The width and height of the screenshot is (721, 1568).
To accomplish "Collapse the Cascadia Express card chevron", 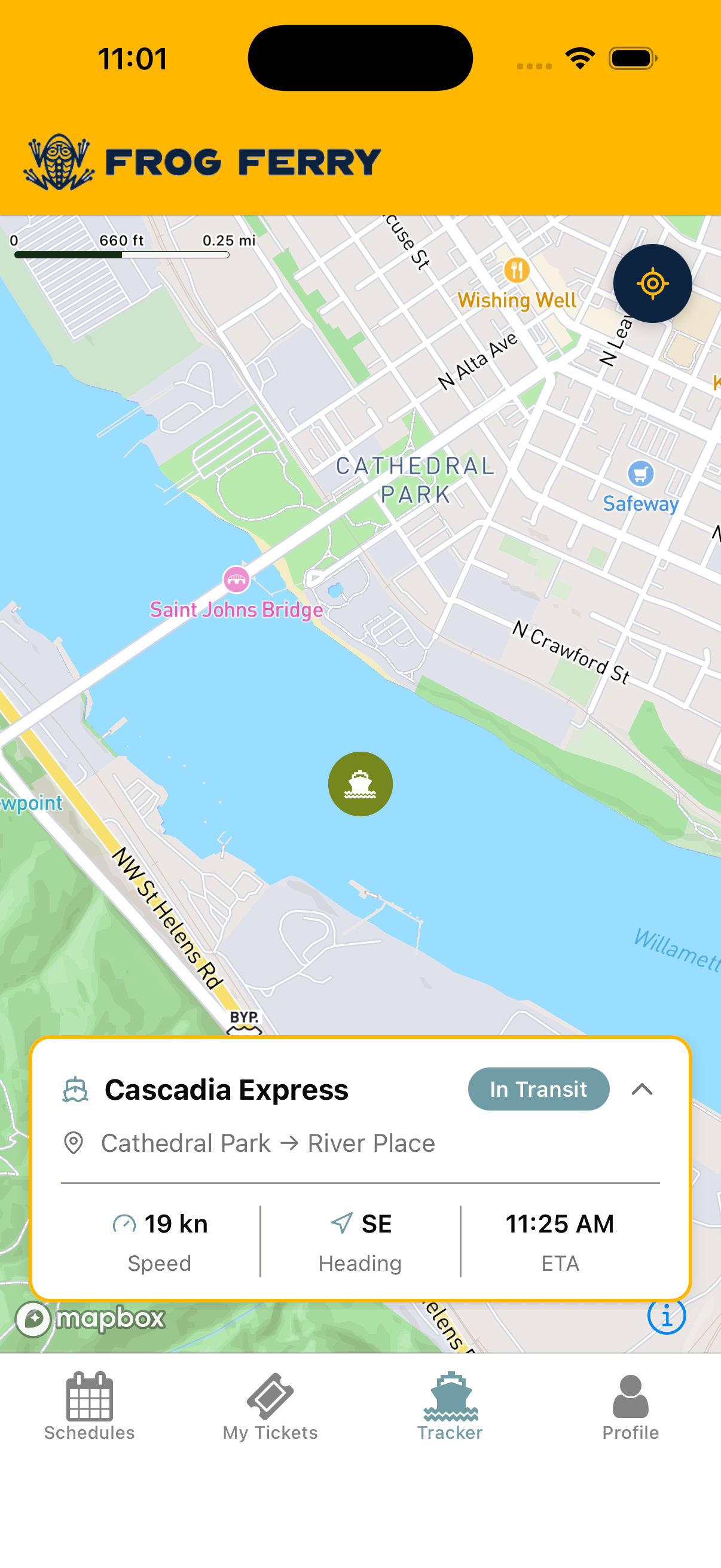I will coord(641,1089).
